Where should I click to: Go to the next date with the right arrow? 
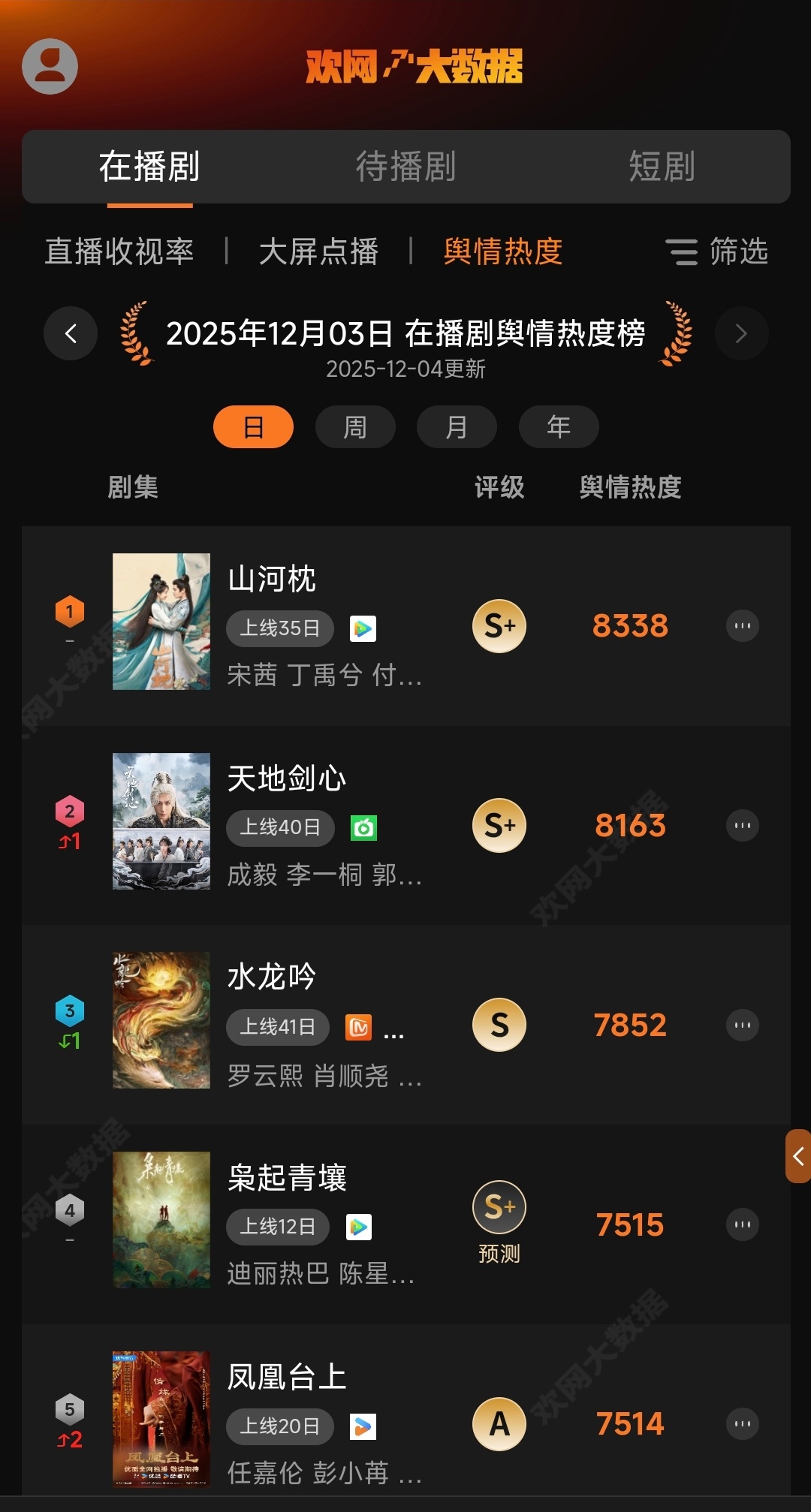(741, 333)
